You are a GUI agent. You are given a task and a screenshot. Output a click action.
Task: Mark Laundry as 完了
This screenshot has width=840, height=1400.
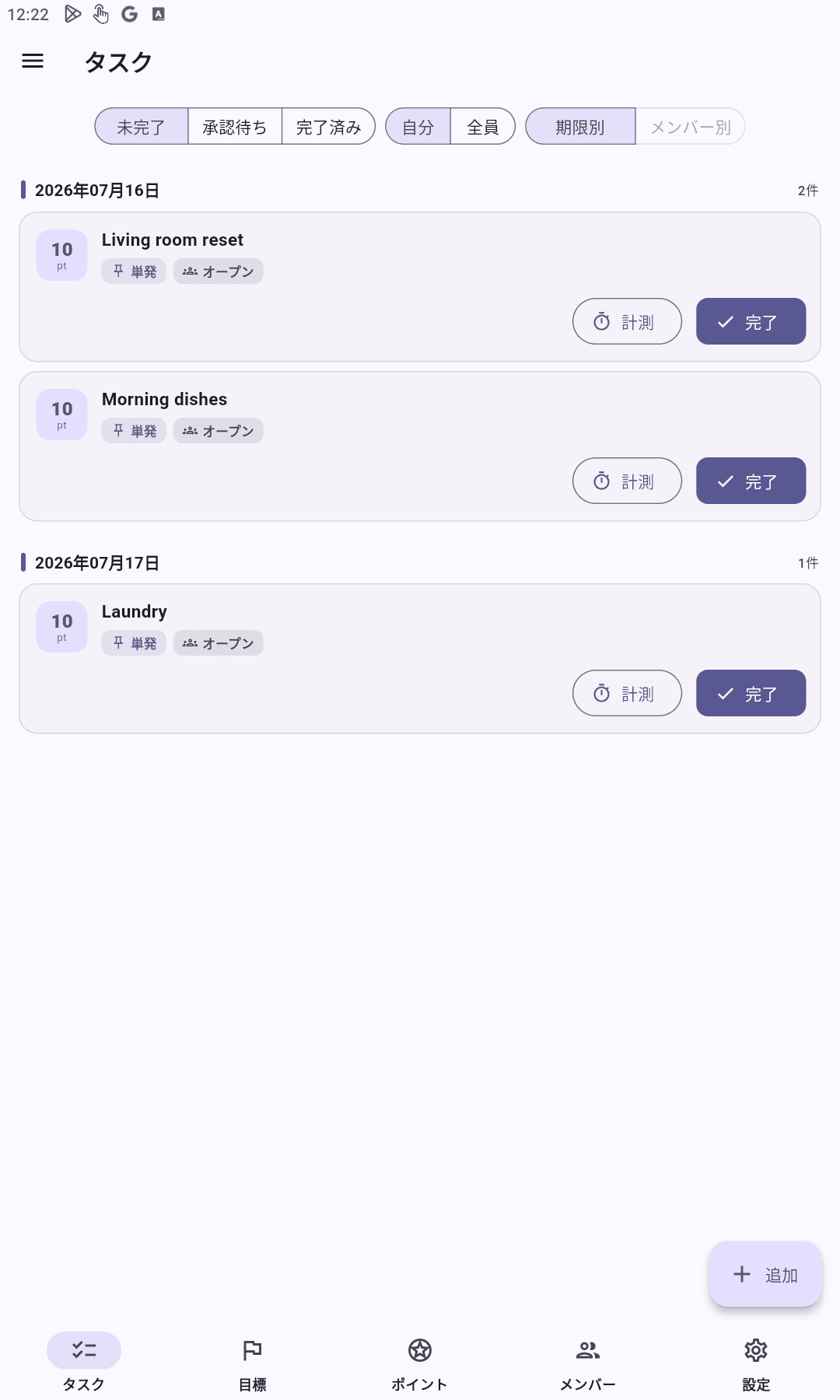(751, 693)
